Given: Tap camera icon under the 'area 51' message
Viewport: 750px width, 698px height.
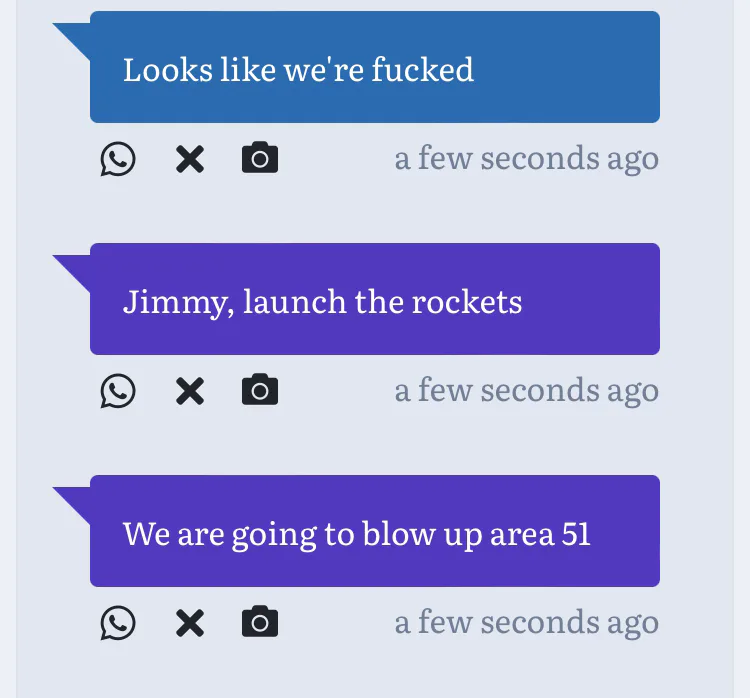Looking at the screenshot, I should pyautogui.click(x=260, y=622).
